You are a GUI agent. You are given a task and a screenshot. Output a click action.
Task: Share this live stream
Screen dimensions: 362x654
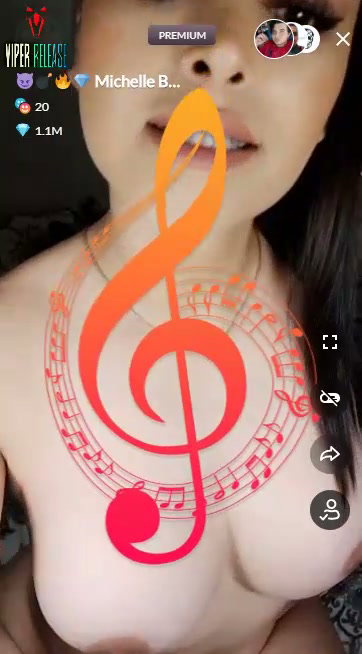pyautogui.click(x=330, y=454)
